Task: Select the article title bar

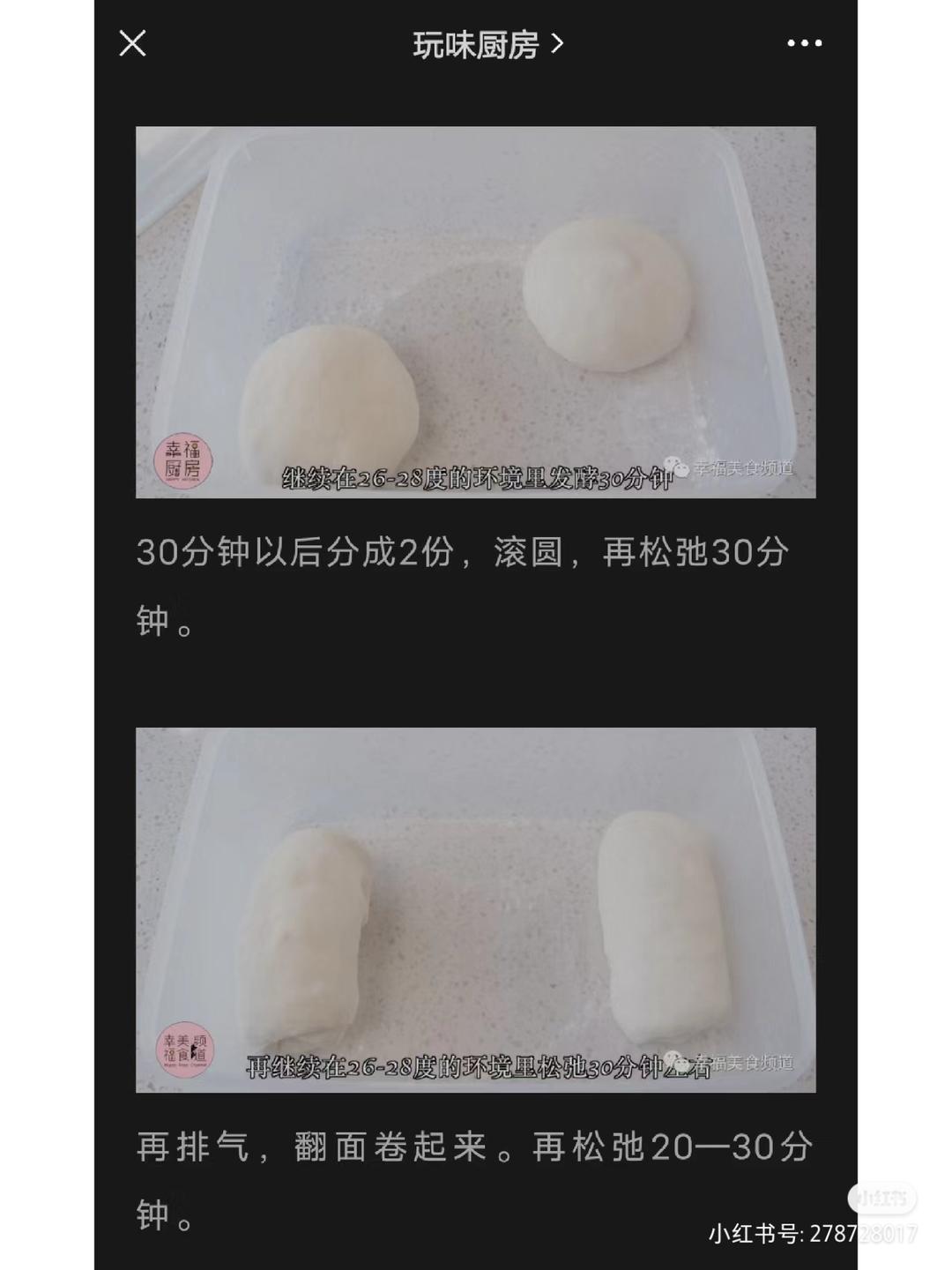Action: pos(476,42)
